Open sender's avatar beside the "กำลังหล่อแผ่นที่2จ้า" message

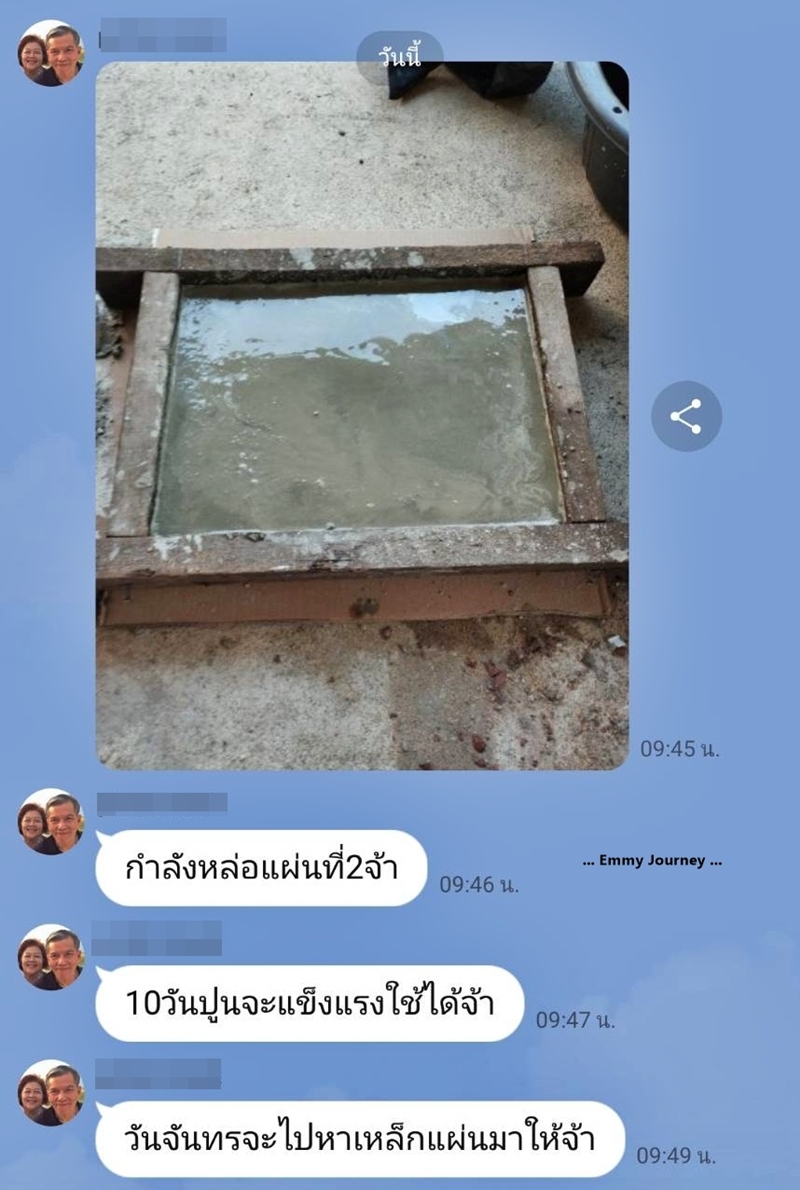click(x=50, y=822)
